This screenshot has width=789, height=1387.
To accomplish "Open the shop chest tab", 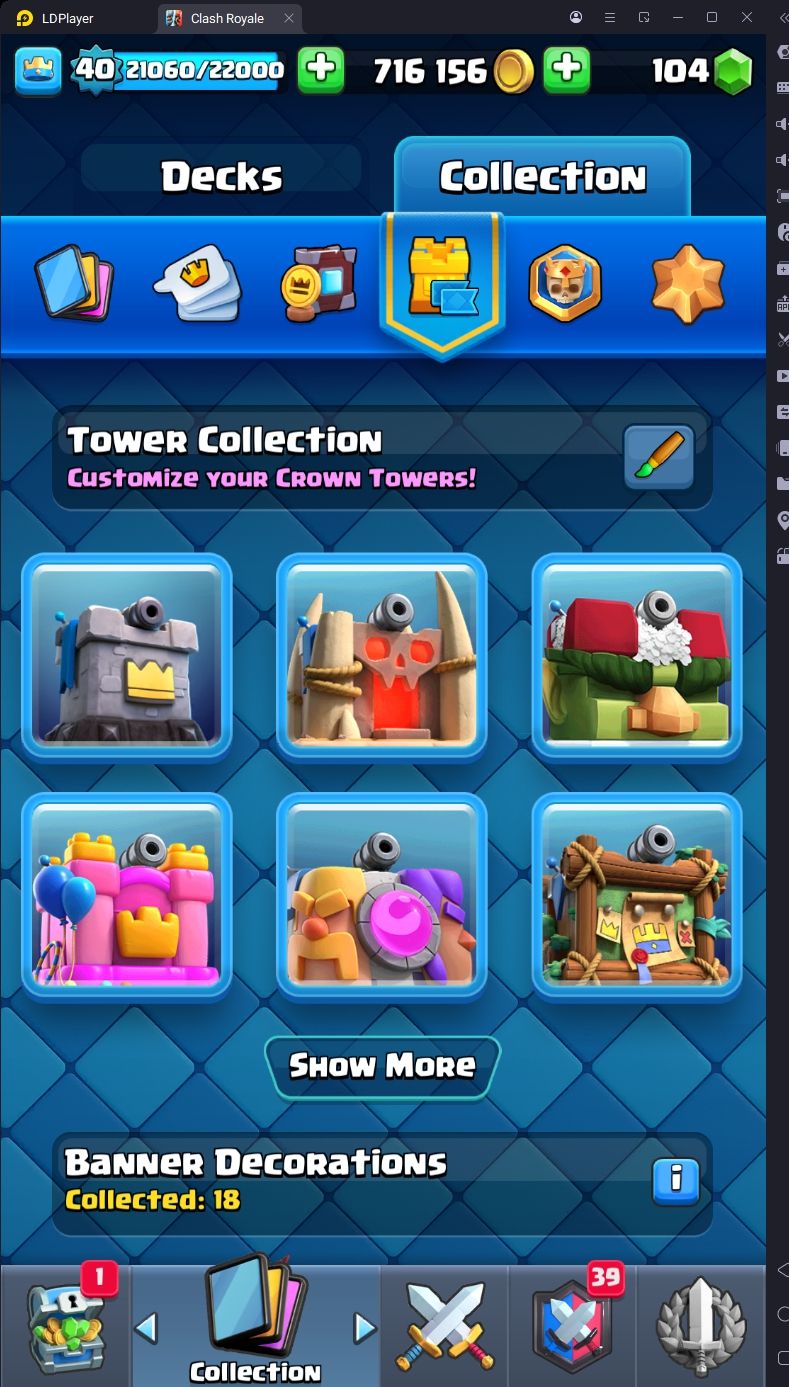I will click(65, 1324).
